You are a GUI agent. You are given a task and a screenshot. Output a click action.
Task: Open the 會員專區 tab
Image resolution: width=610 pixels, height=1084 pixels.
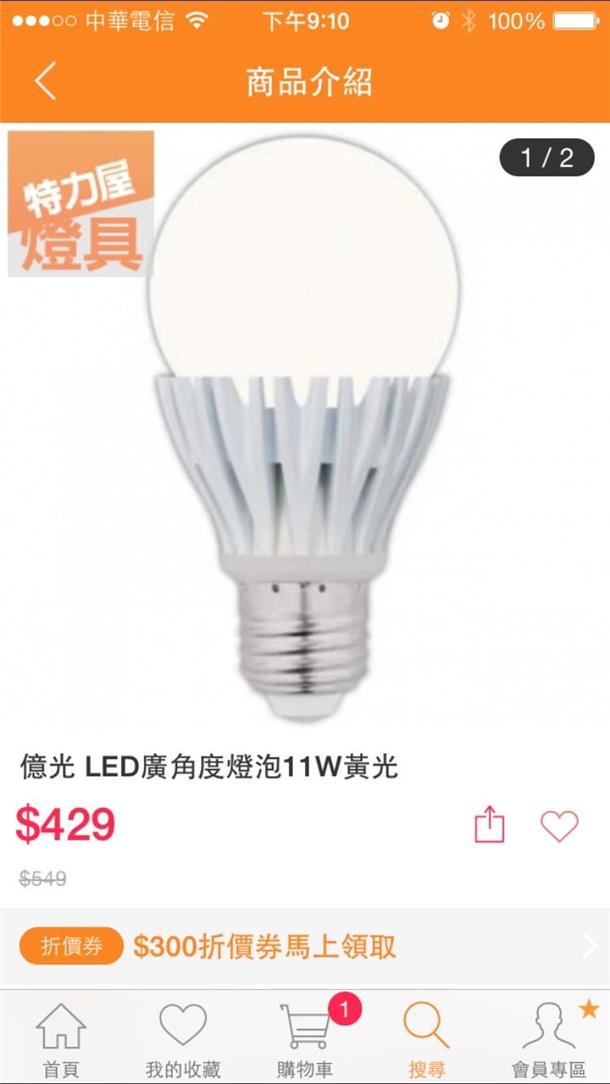[x=549, y=1039]
